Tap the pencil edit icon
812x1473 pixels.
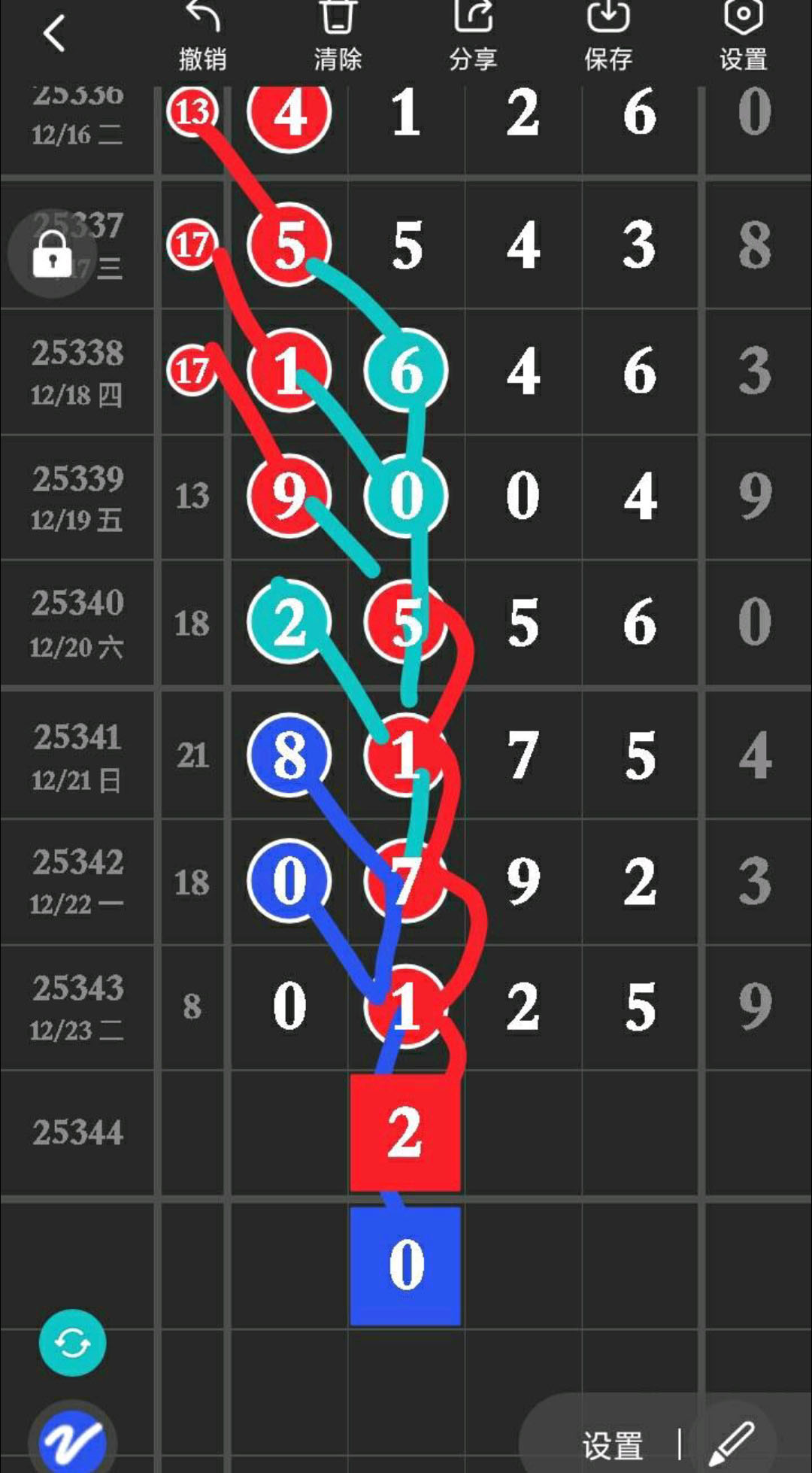point(731,1443)
